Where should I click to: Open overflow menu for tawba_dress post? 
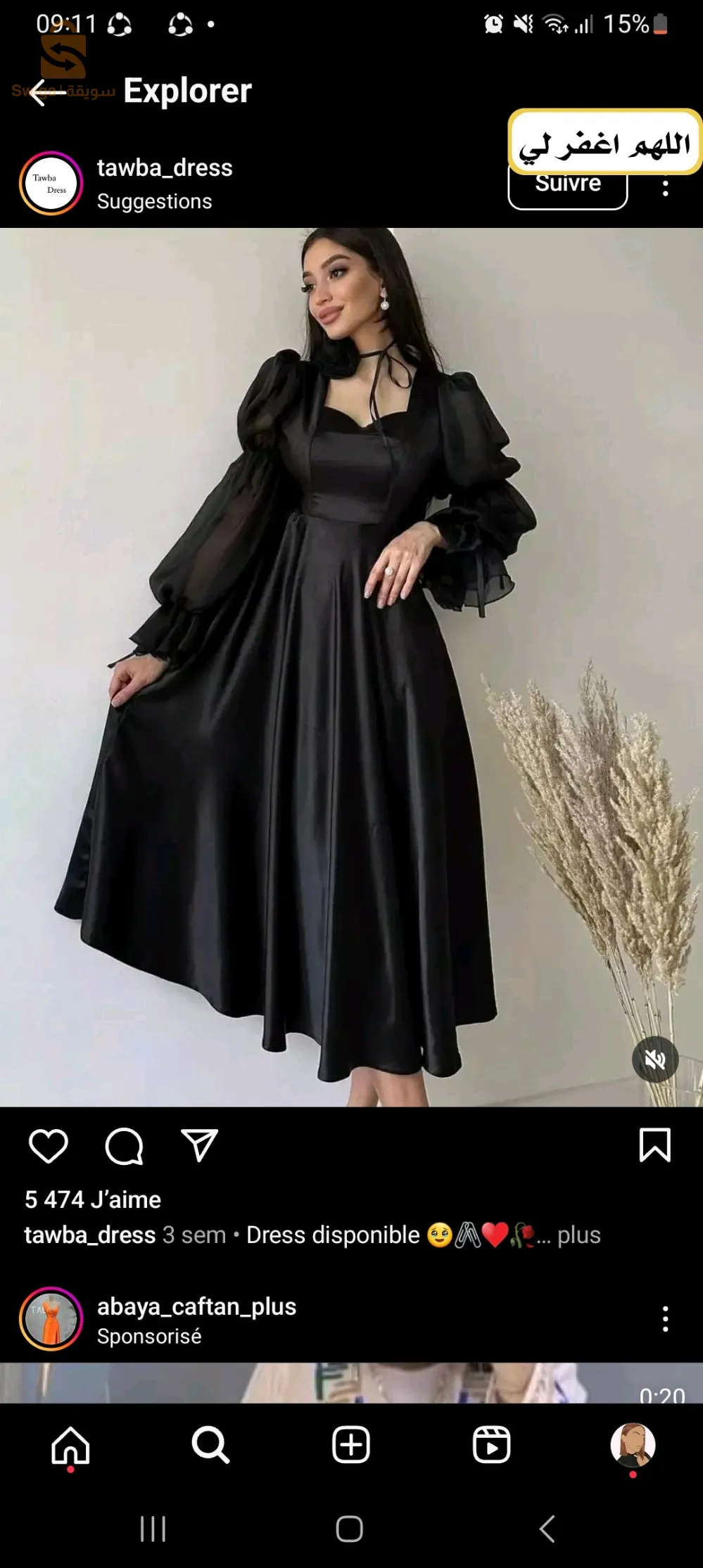665,187
